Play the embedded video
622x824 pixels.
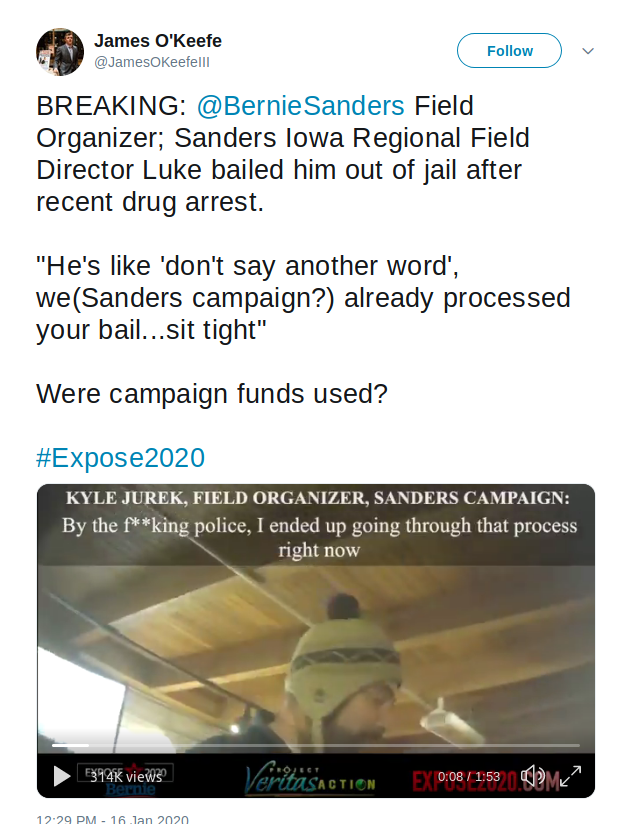tap(61, 776)
